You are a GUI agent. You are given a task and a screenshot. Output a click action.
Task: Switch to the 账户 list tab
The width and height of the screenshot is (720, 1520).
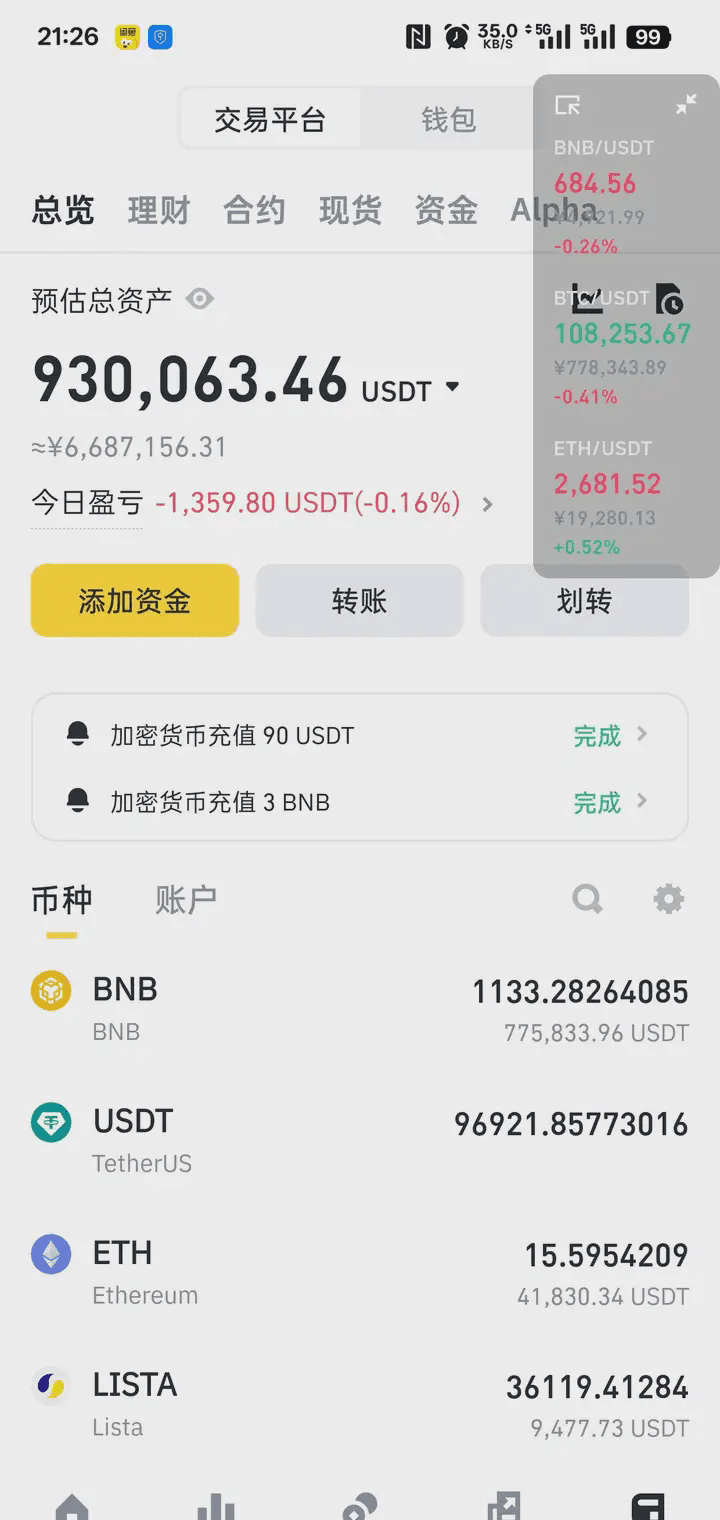[x=186, y=900]
